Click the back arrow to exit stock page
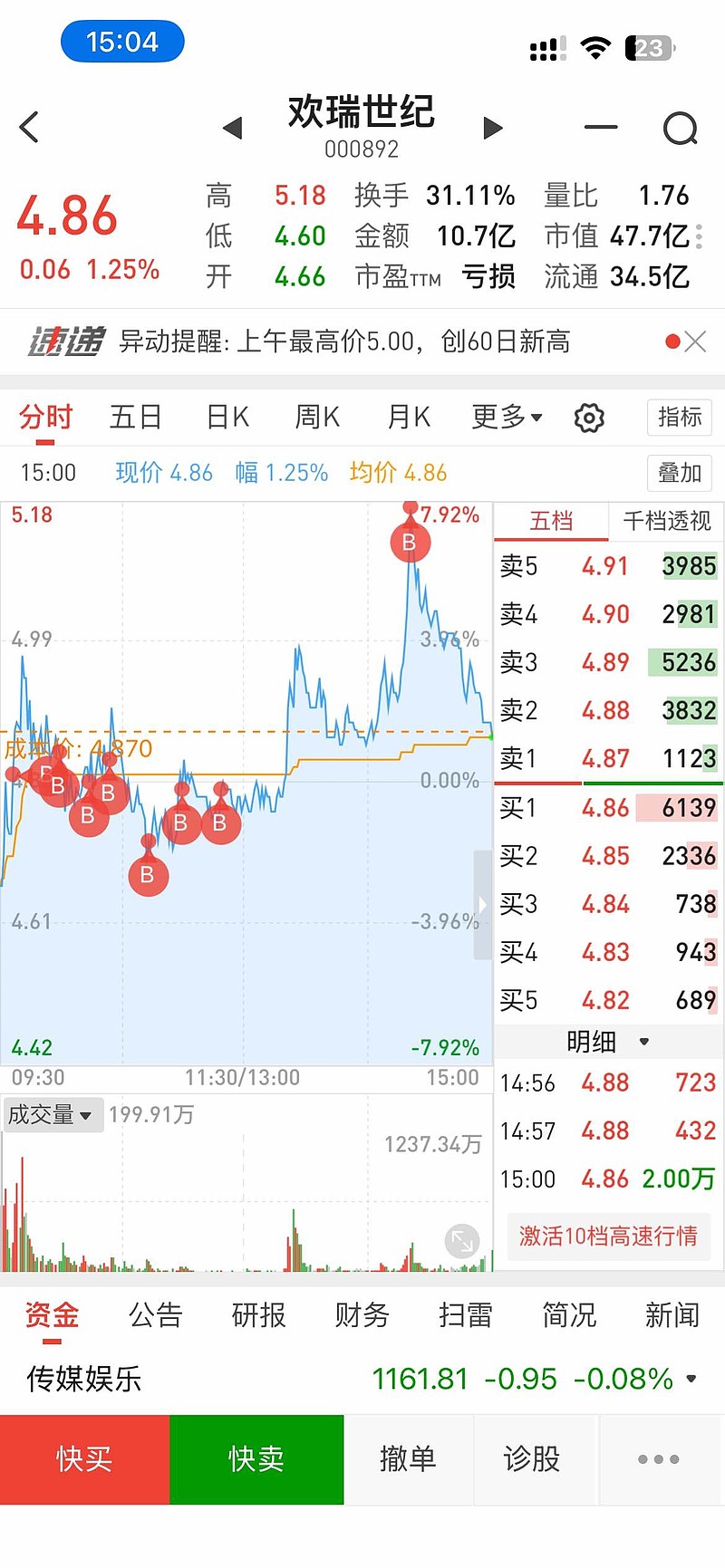This screenshot has height=1568, width=725. [28, 127]
